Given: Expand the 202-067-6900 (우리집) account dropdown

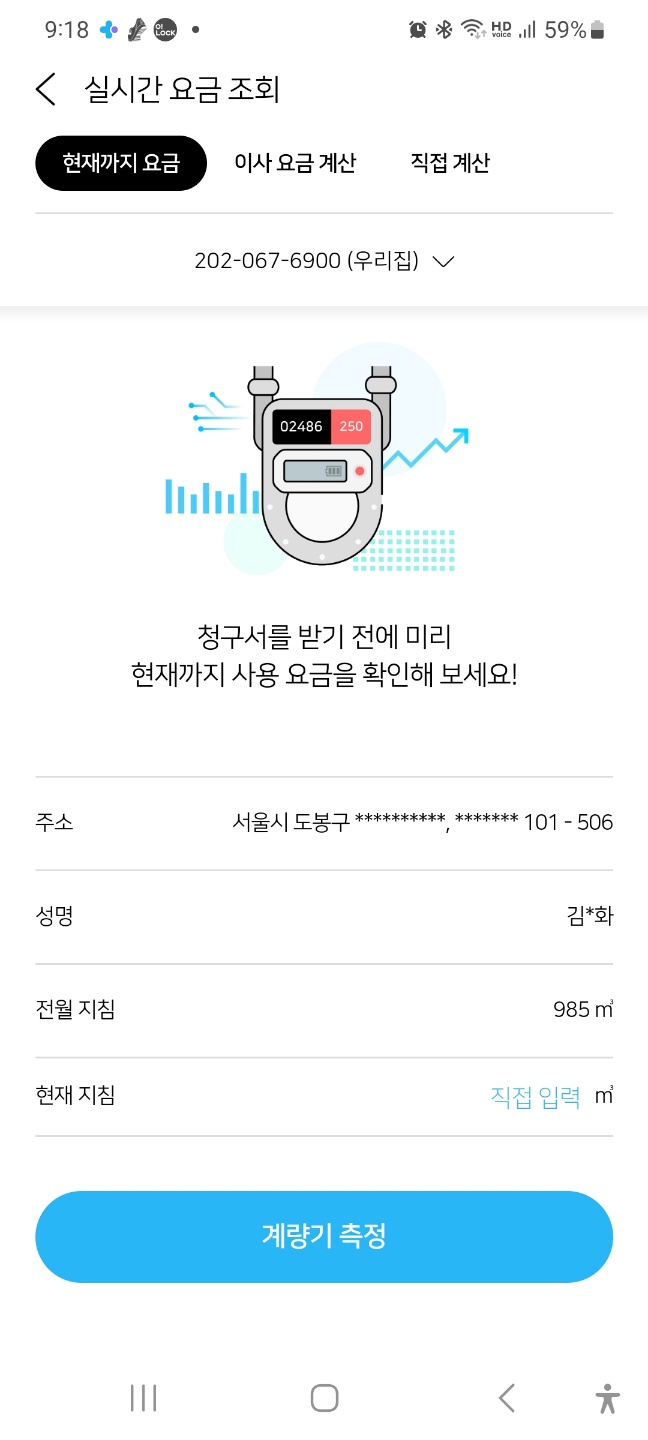Looking at the screenshot, I should click(x=324, y=261).
